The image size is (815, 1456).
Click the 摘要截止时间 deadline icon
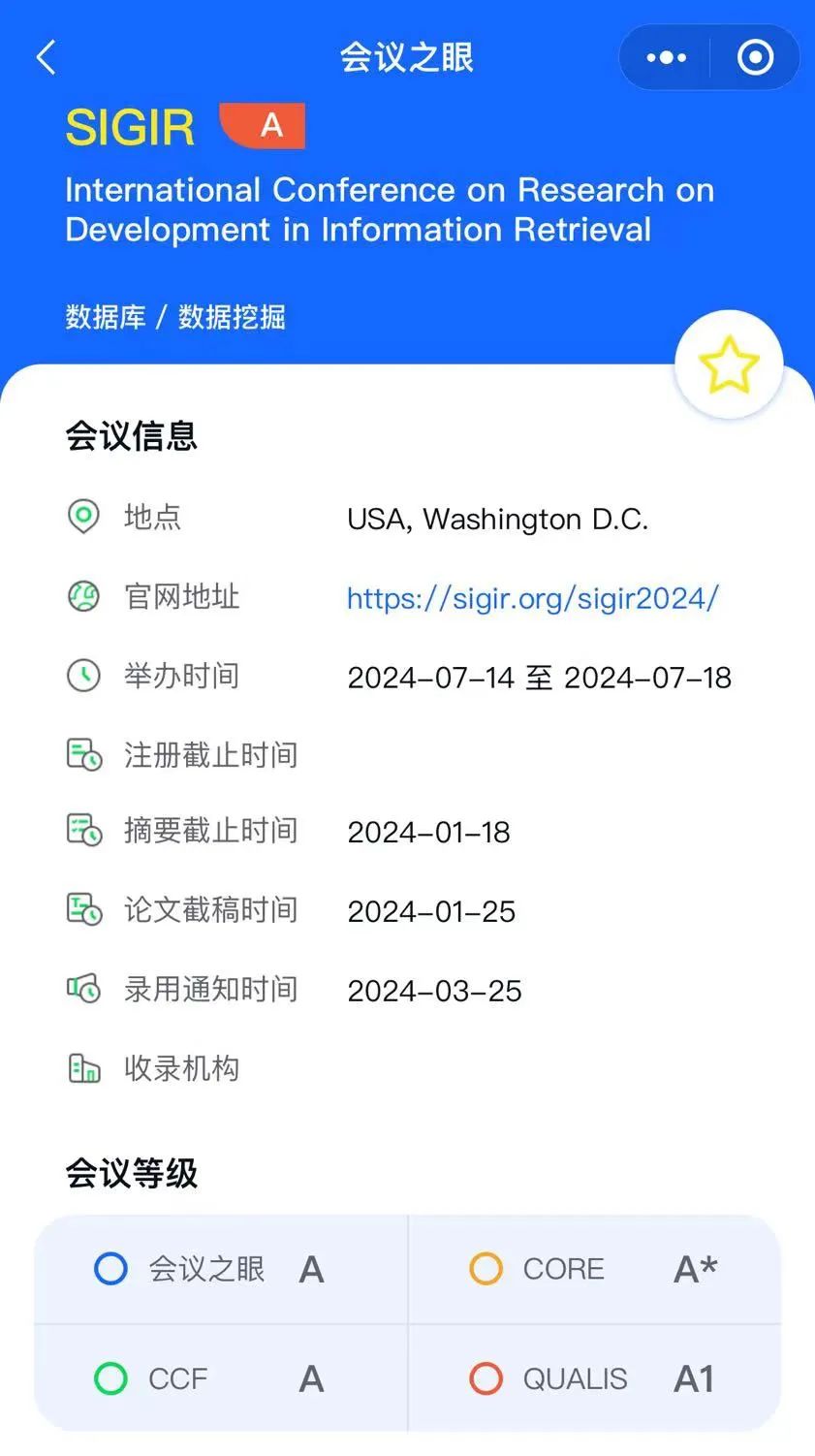click(x=84, y=831)
